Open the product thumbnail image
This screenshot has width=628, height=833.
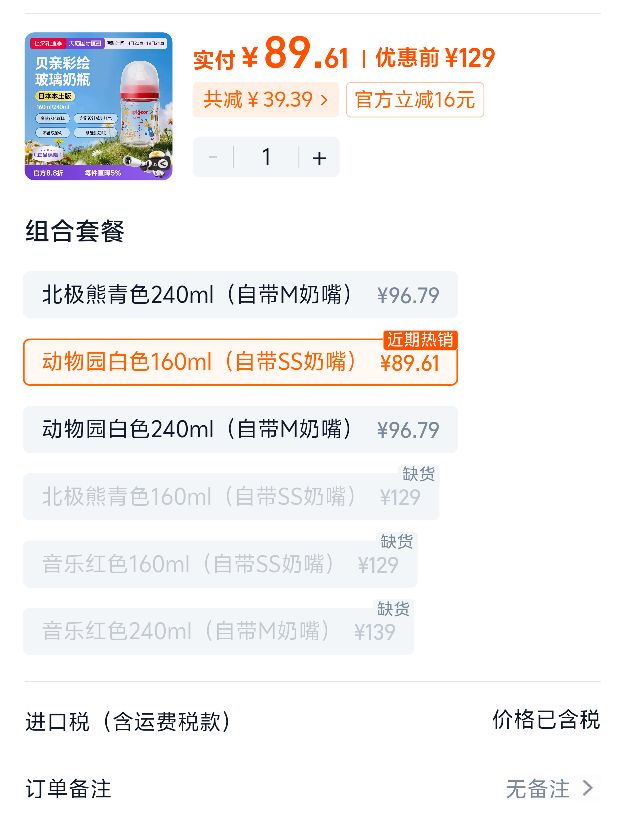99,106
